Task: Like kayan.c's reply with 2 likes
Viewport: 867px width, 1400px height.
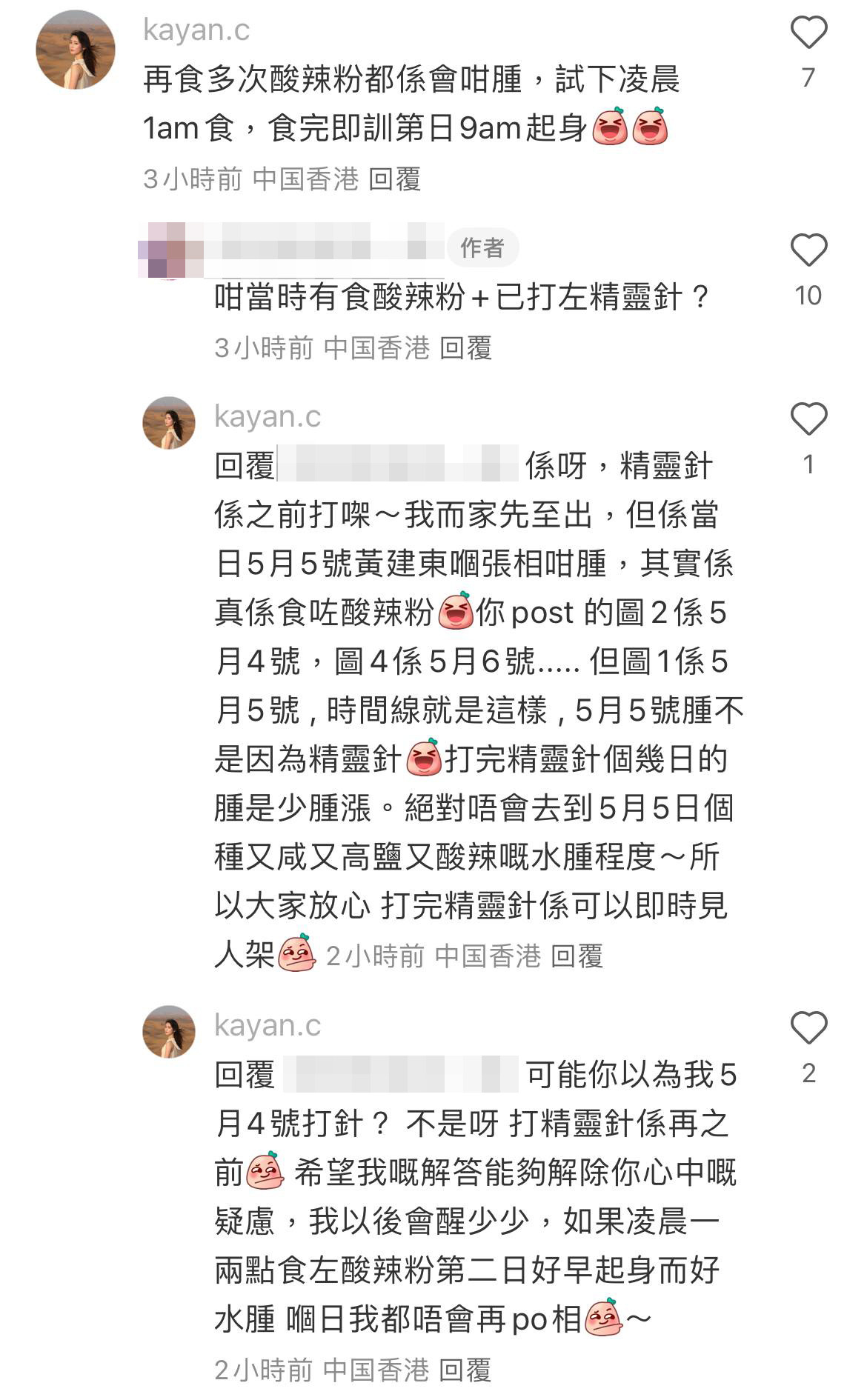Action: pos(808,1028)
